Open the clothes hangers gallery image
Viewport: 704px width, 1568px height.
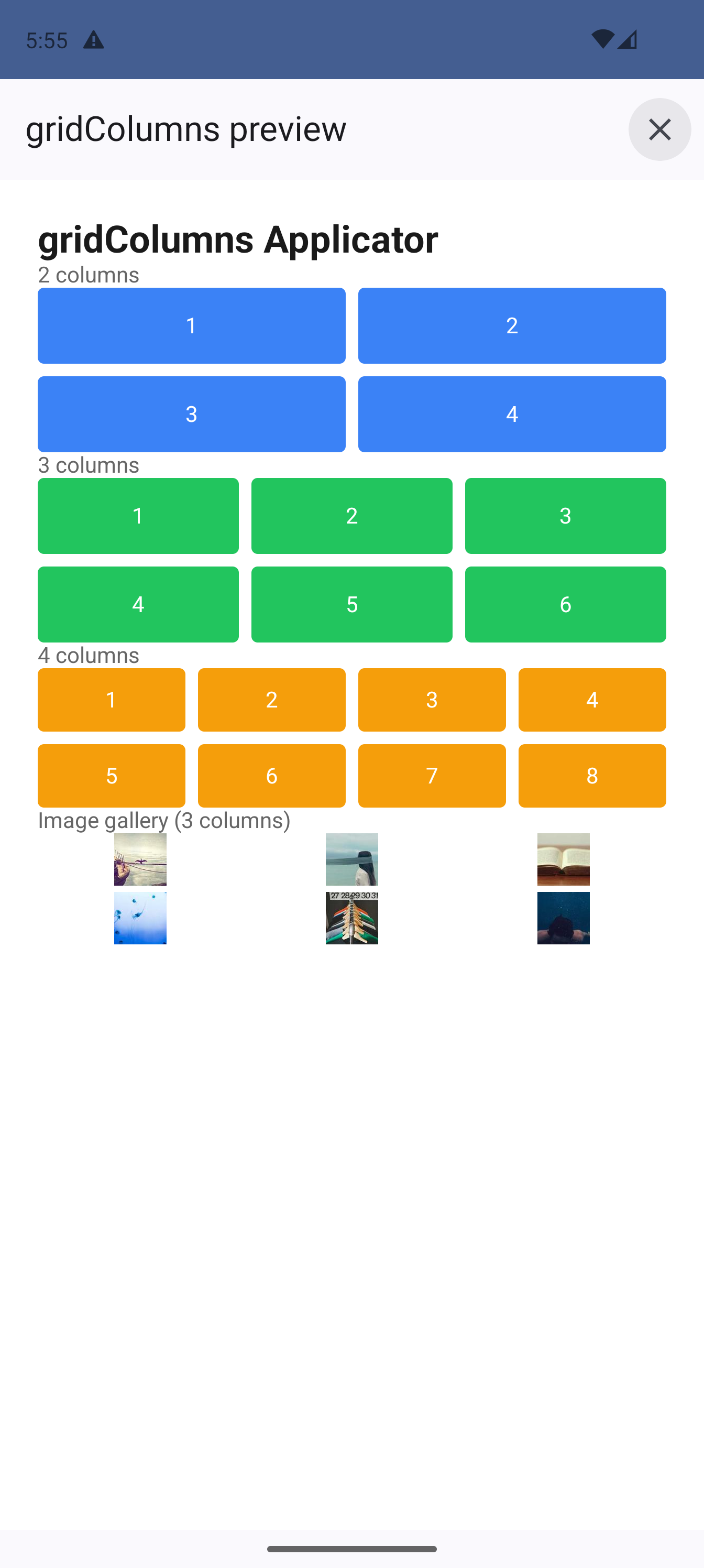click(351, 917)
